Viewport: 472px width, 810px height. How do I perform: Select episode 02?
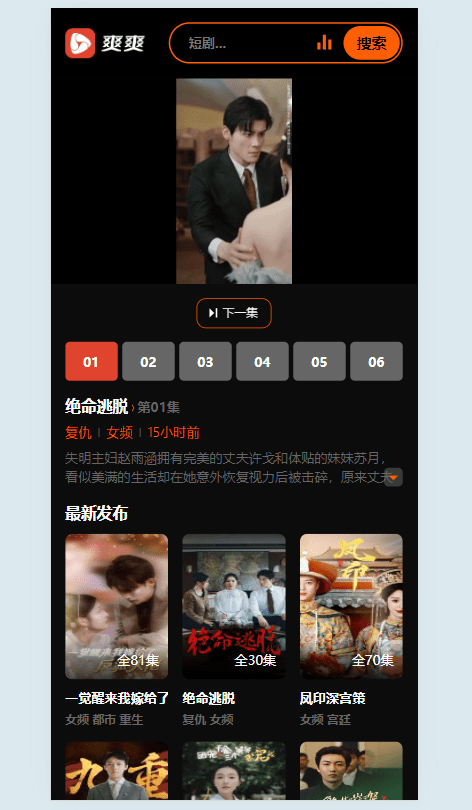tap(148, 362)
